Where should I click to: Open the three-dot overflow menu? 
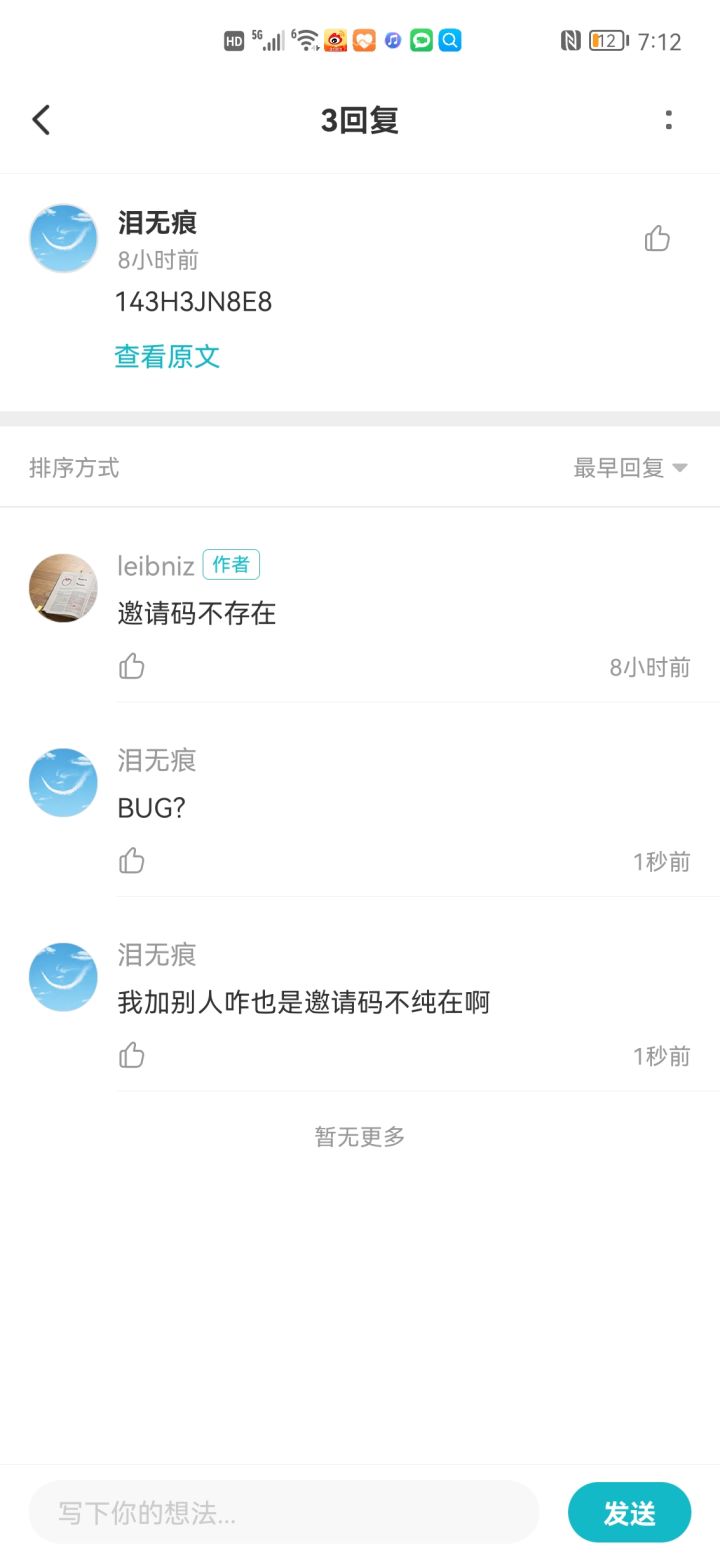click(x=669, y=120)
